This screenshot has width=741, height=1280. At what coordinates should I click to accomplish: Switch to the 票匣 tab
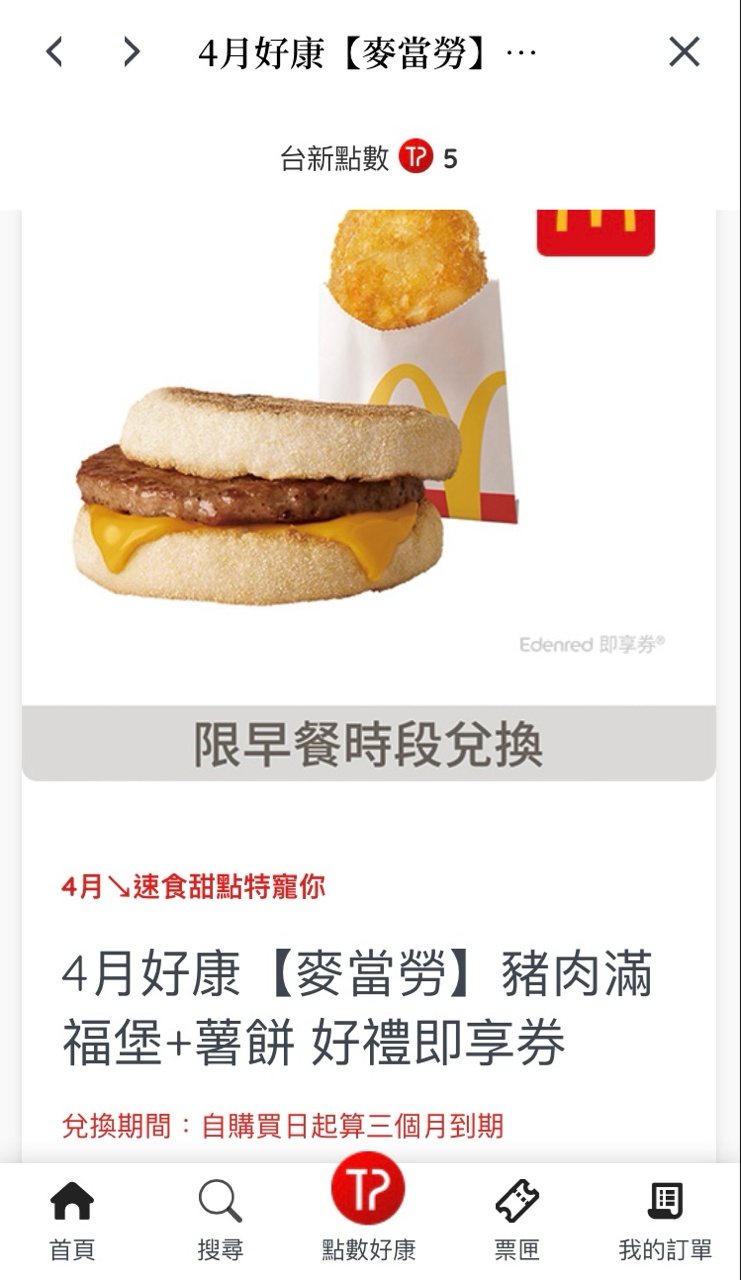click(517, 1219)
